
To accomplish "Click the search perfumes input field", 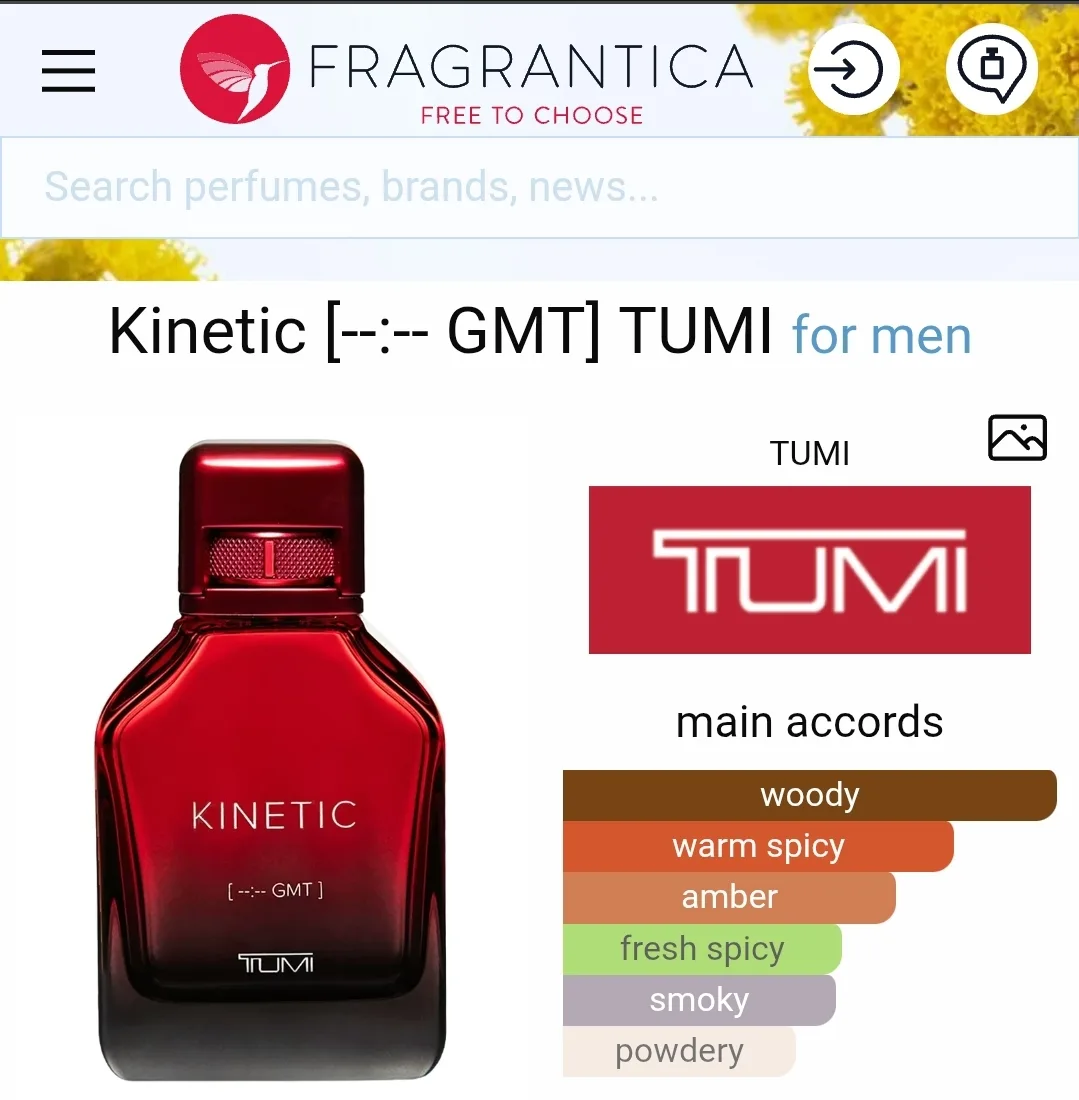I will 539,187.
